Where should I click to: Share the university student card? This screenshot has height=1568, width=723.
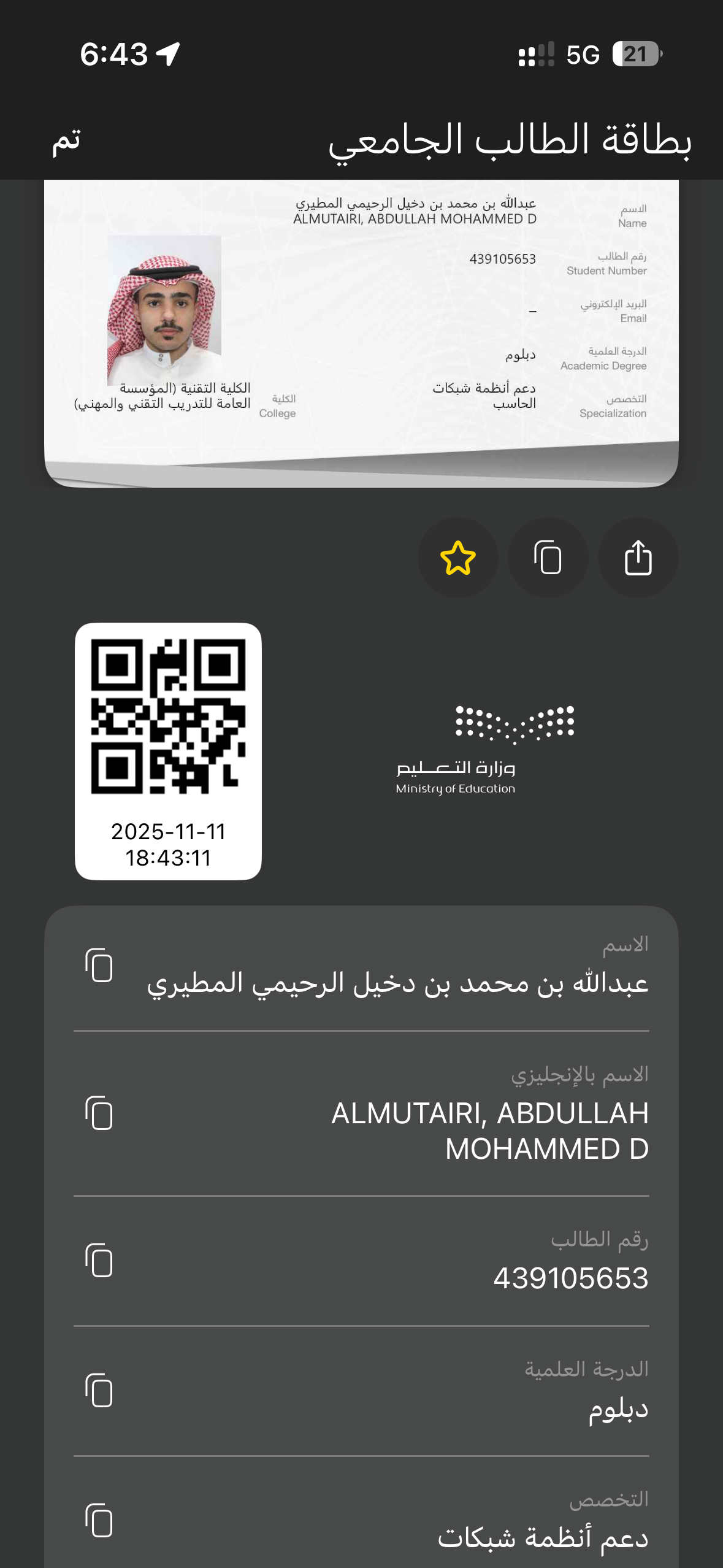pos(638,558)
